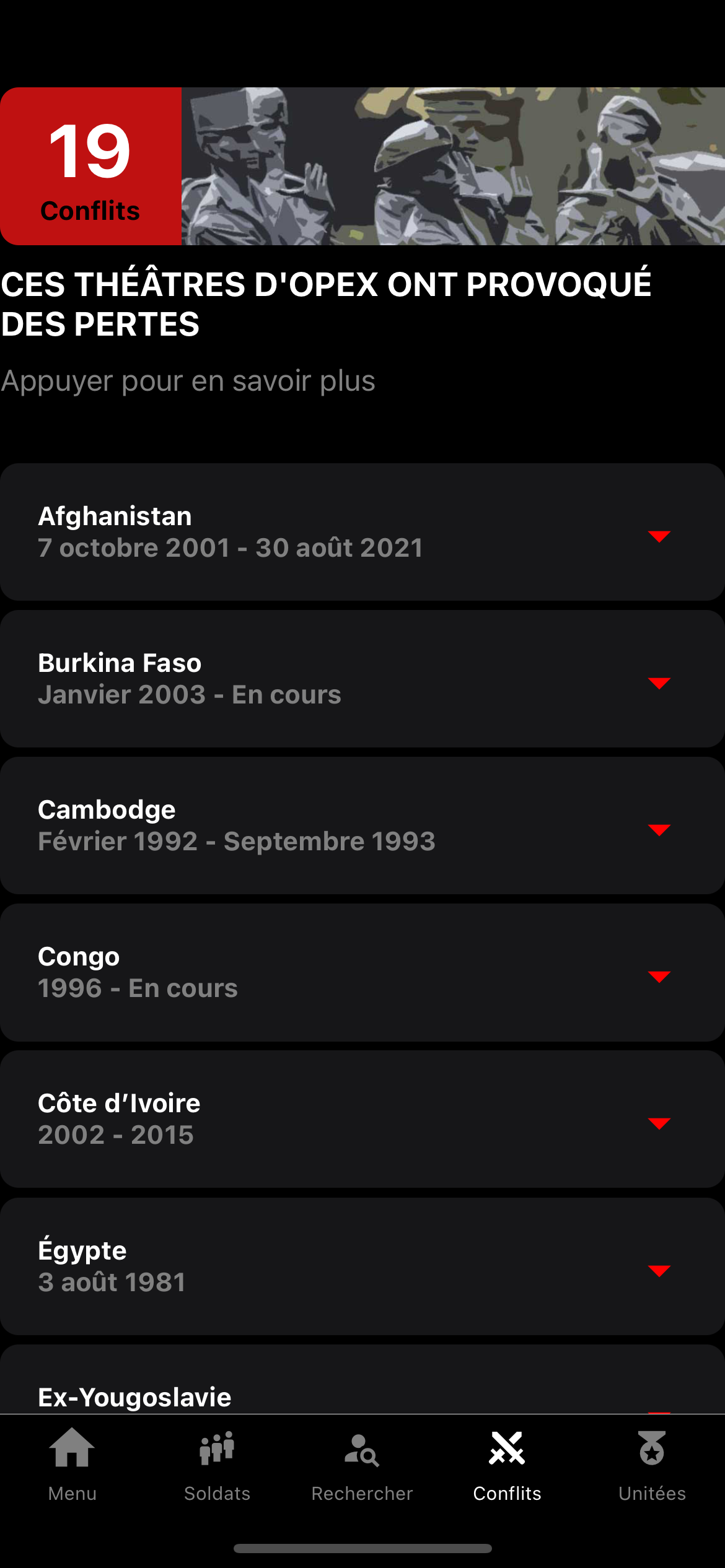Expand the Burkina Faso conflict details
This screenshot has height=1568, width=725.
(x=659, y=682)
